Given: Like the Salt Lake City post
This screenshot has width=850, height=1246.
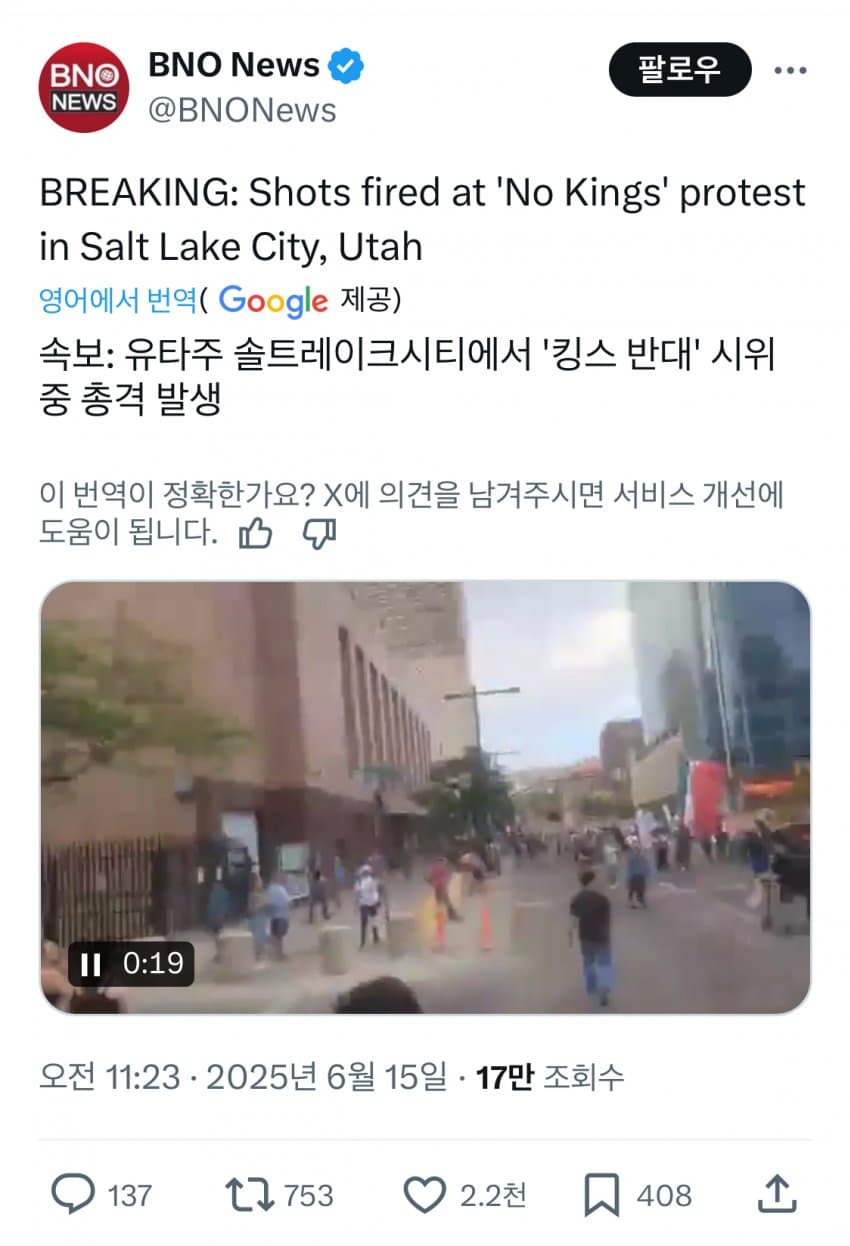Looking at the screenshot, I should 424,1194.
